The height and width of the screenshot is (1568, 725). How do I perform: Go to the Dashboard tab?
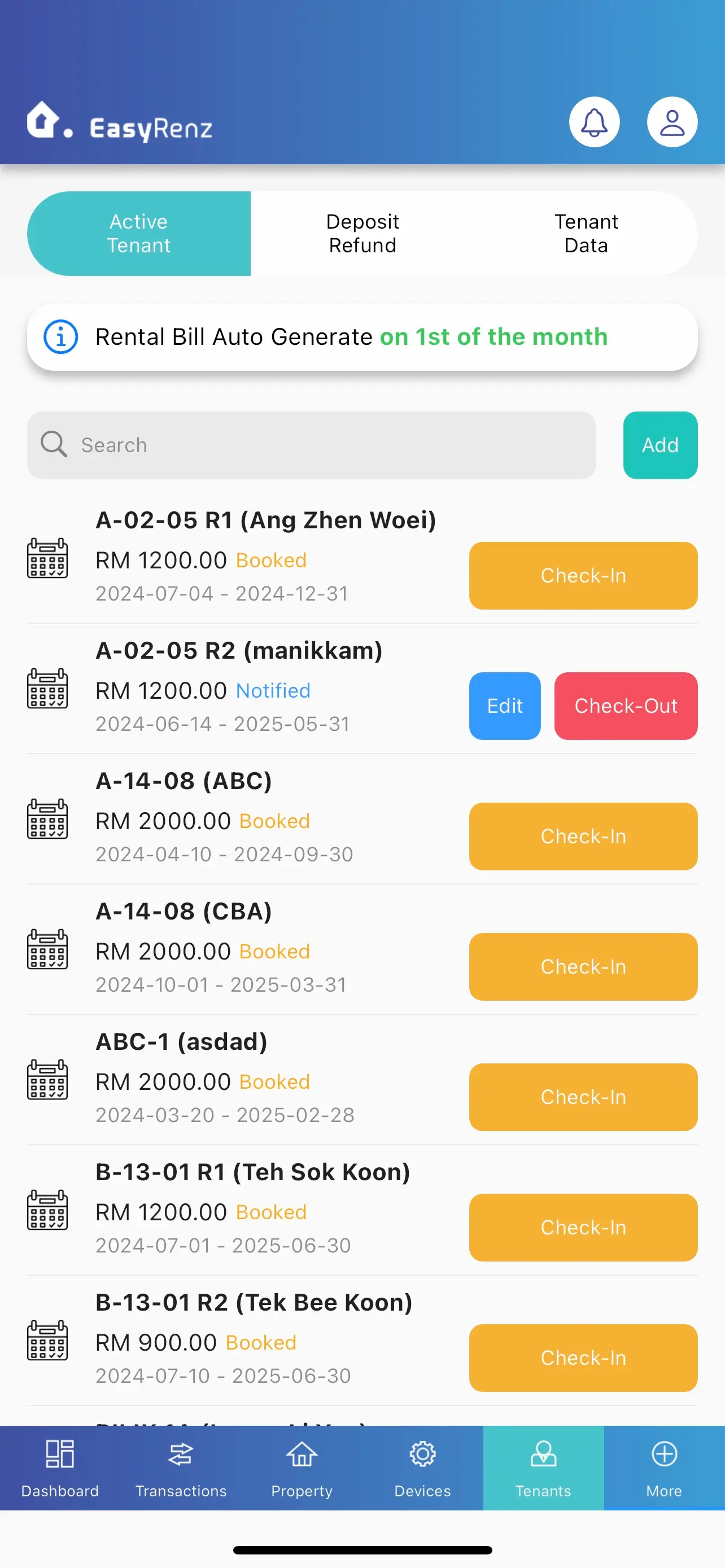[60, 1468]
